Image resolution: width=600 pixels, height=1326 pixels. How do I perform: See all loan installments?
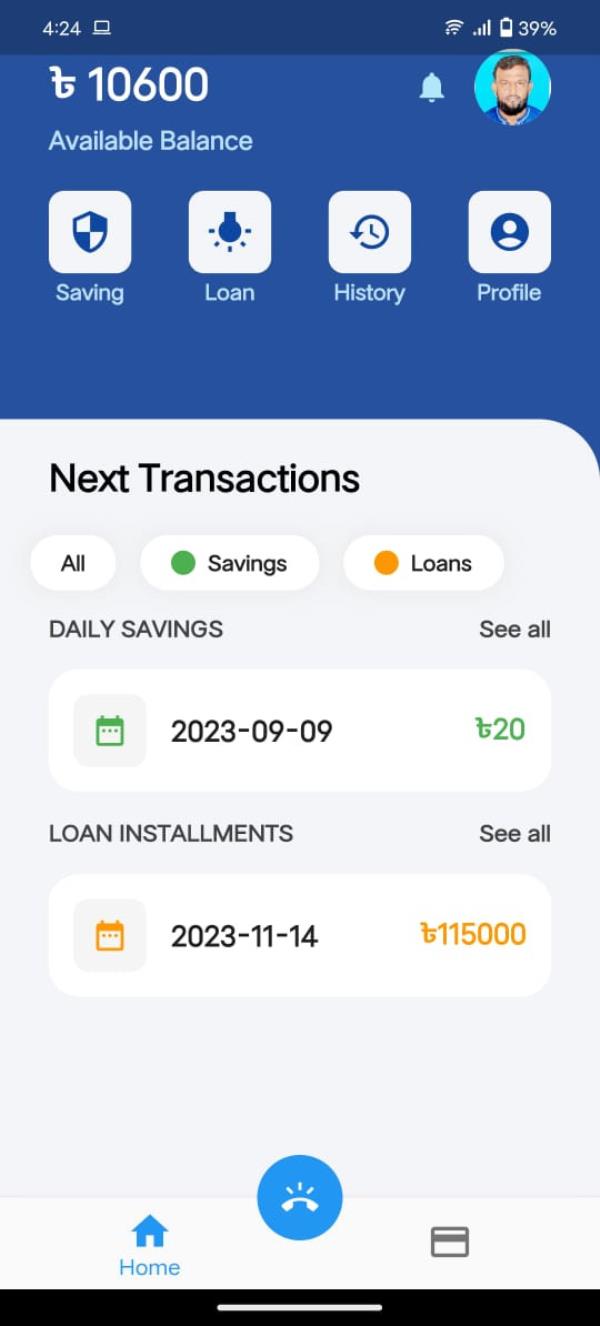514,833
